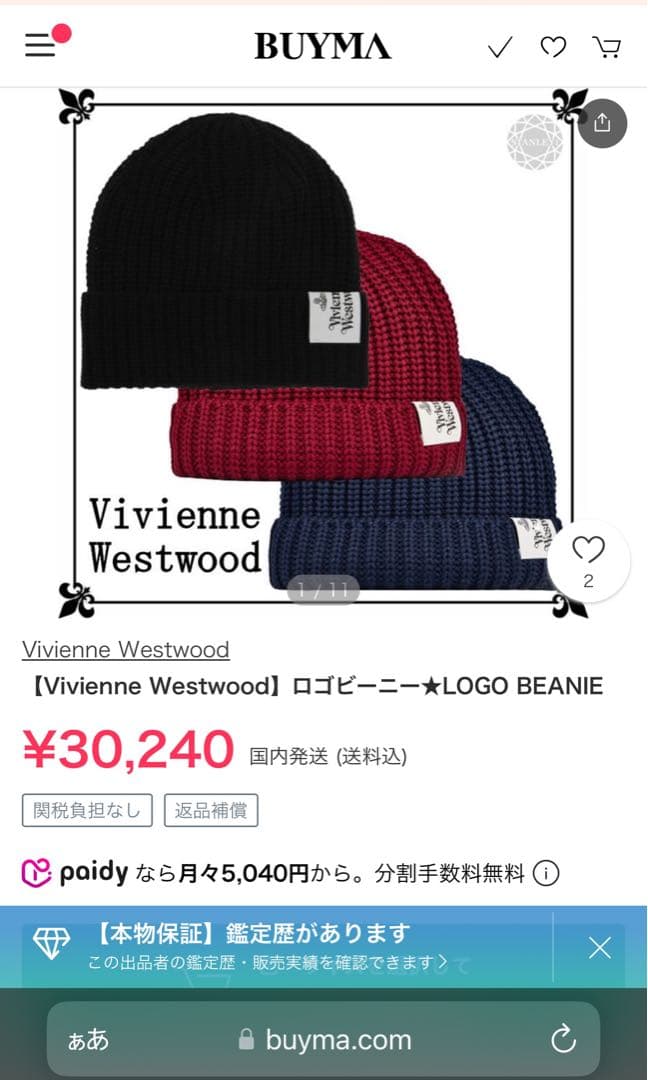Open the shopping cart
The height and width of the screenshot is (1080, 648).
coord(606,47)
